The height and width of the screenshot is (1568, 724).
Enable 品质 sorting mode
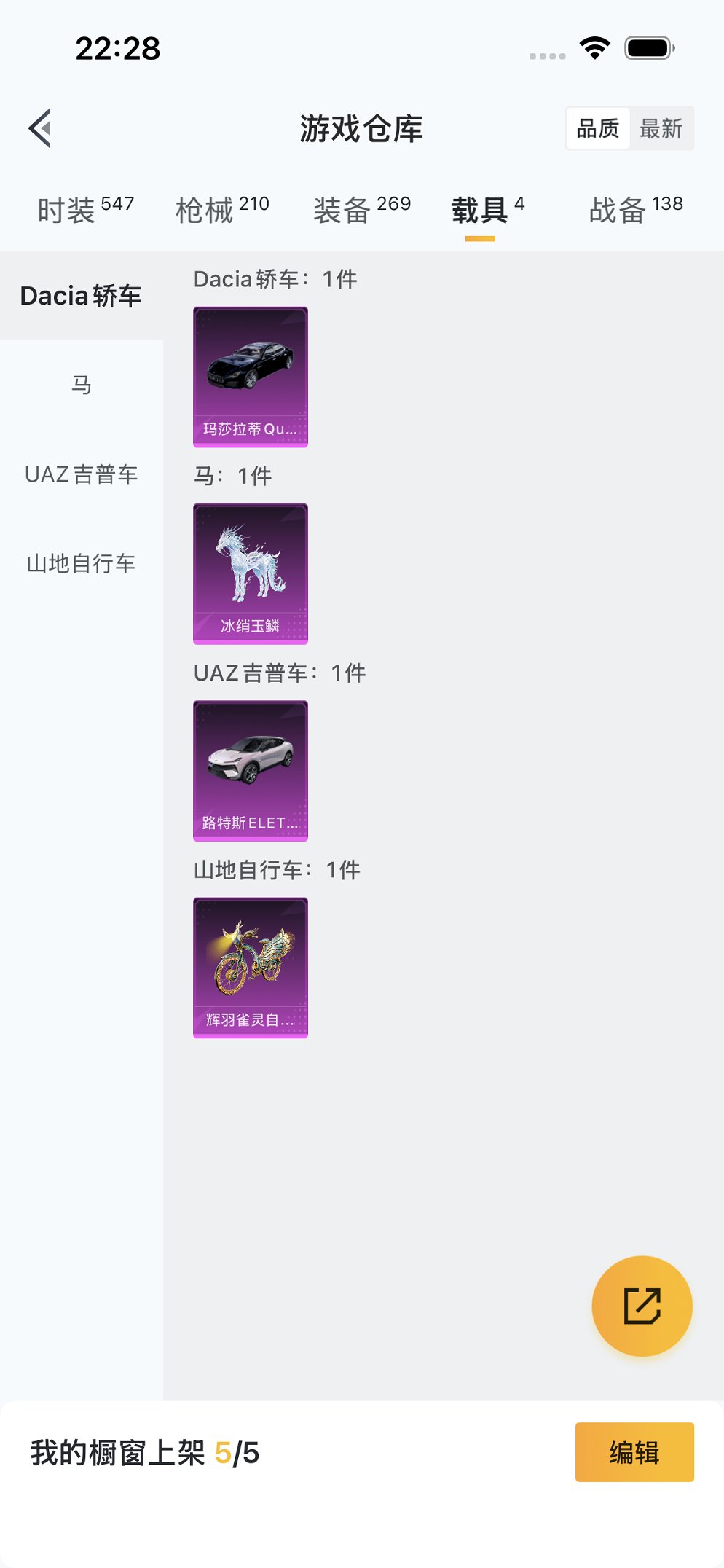tap(597, 128)
